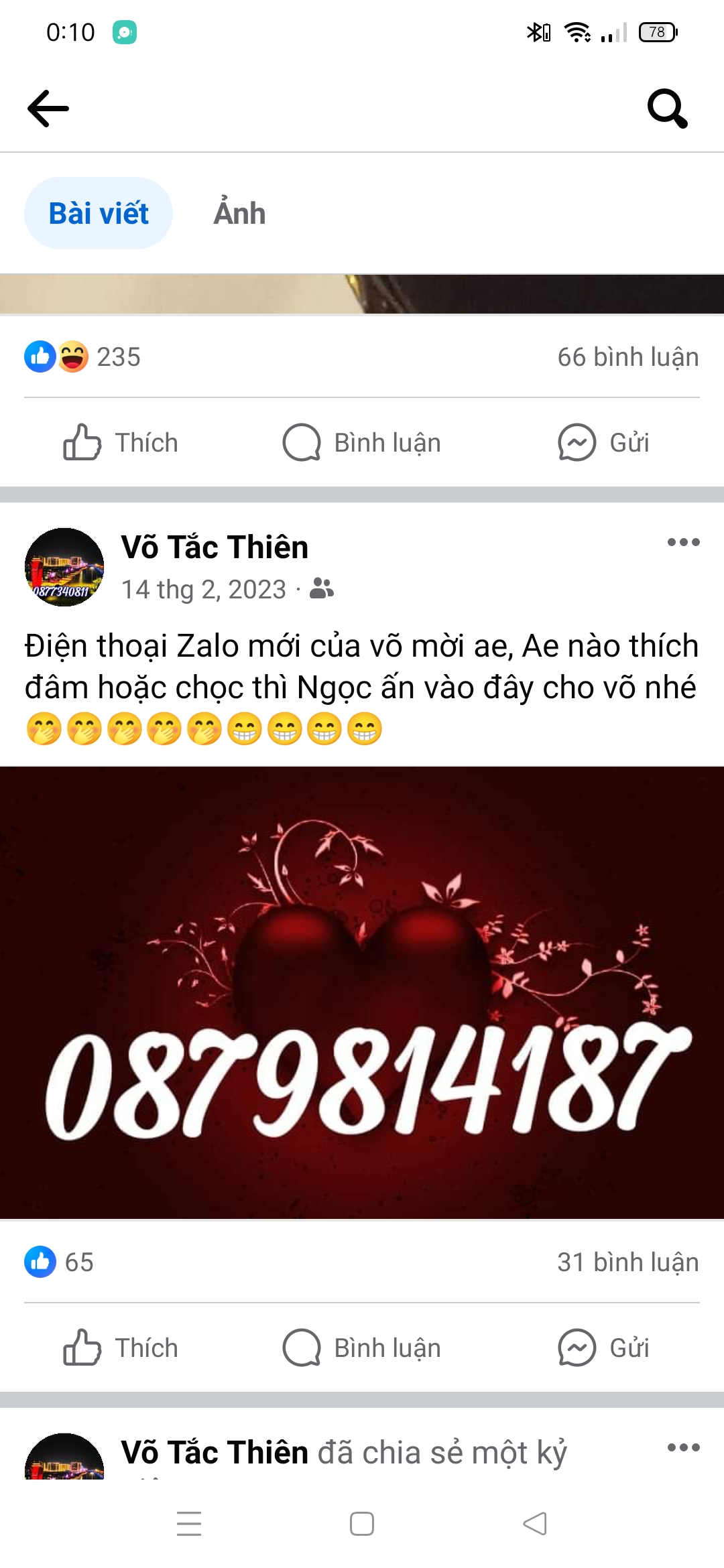Open overflow menu on 14 thg 2, 2023 post

point(683,542)
